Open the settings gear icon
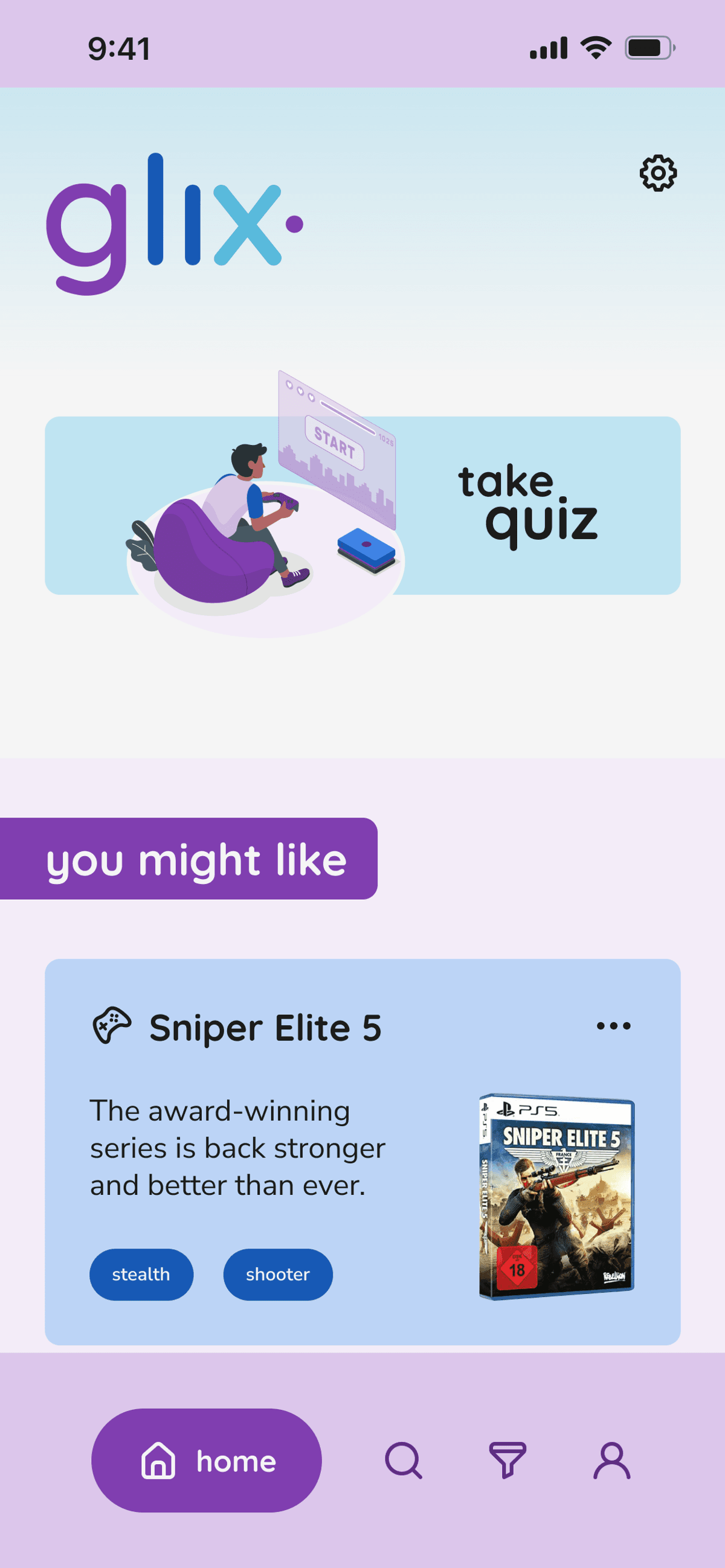725x1568 pixels. (x=657, y=172)
